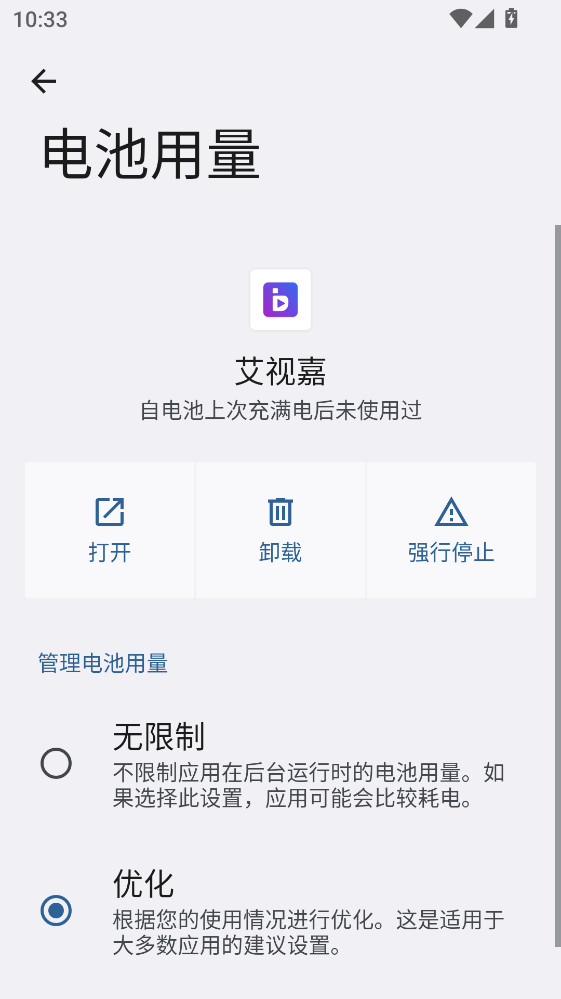The height and width of the screenshot is (999, 561).
Task: Go back using the top-left arrow
Action: tap(43, 82)
